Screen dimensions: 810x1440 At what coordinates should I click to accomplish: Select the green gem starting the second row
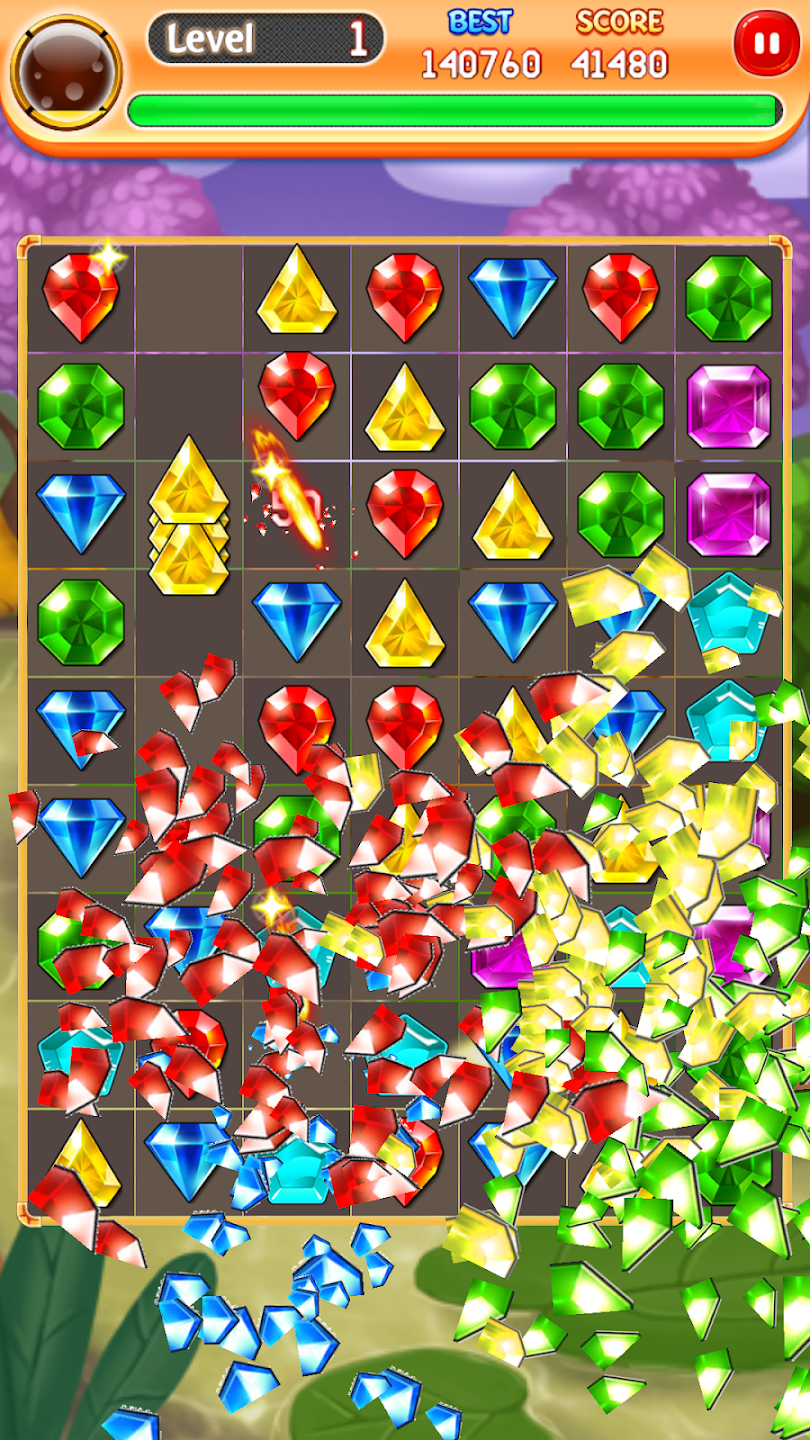pyautogui.click(x=81, y=406)
